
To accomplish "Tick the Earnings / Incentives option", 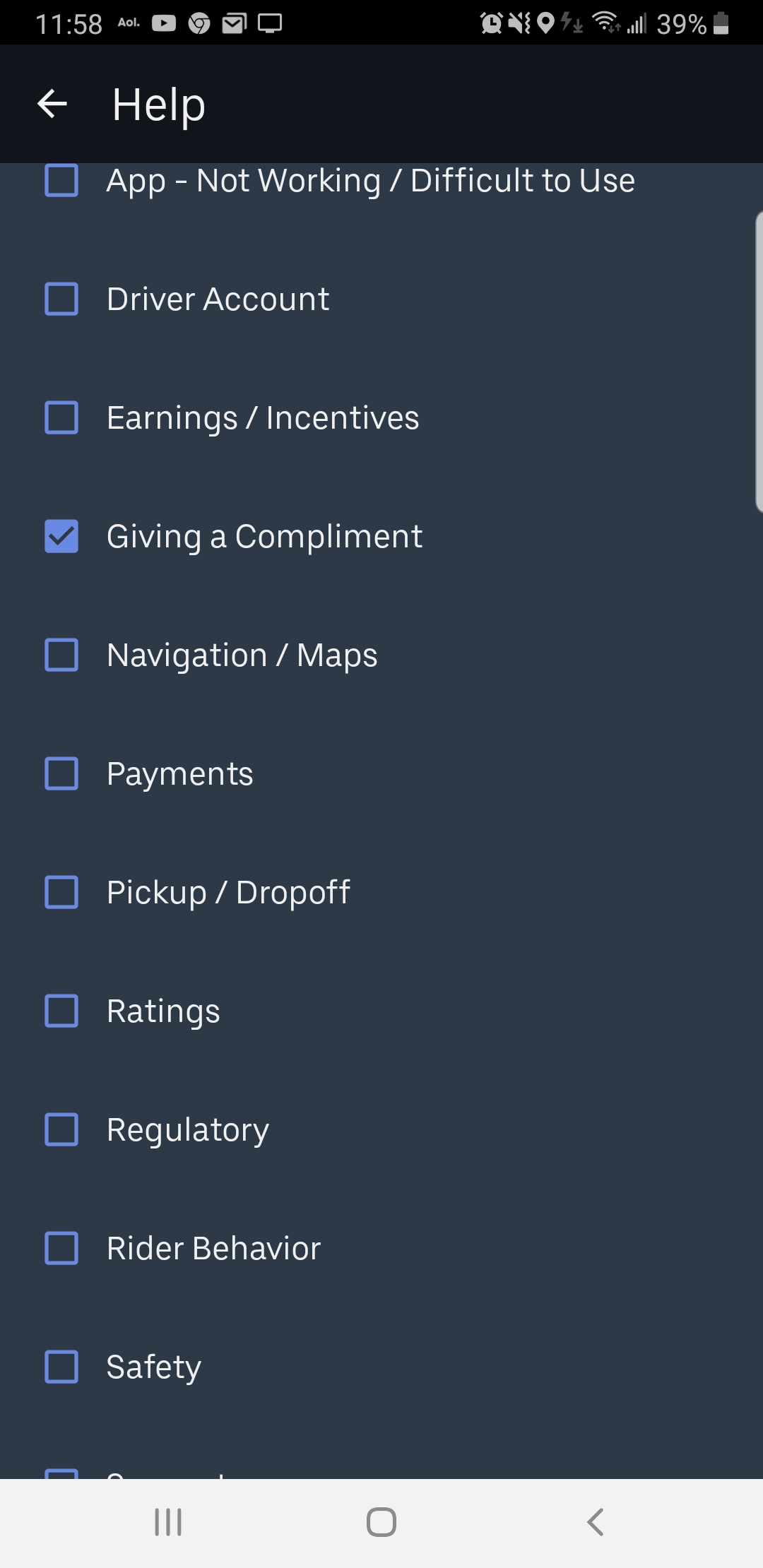I will 61,417.
